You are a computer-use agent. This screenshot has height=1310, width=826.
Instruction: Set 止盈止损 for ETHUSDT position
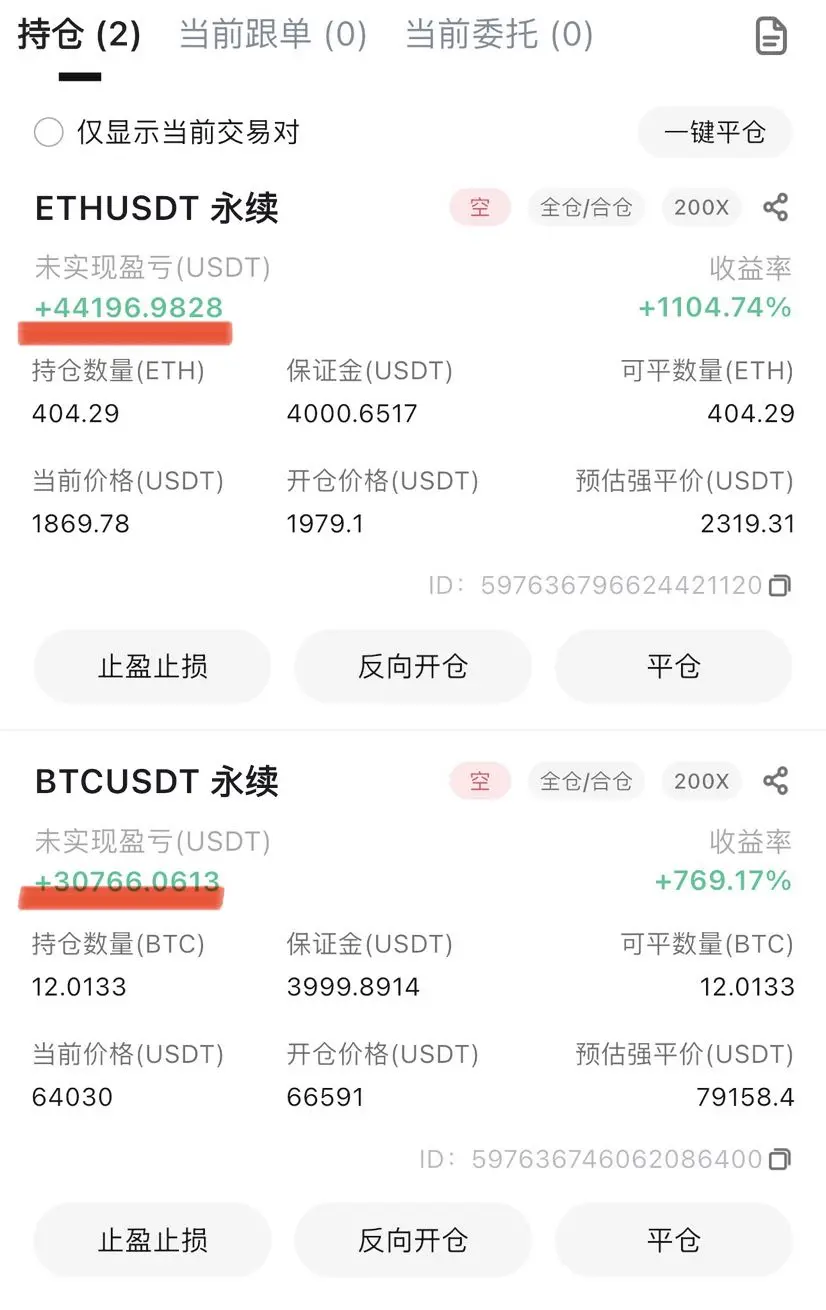pos(152,667)
